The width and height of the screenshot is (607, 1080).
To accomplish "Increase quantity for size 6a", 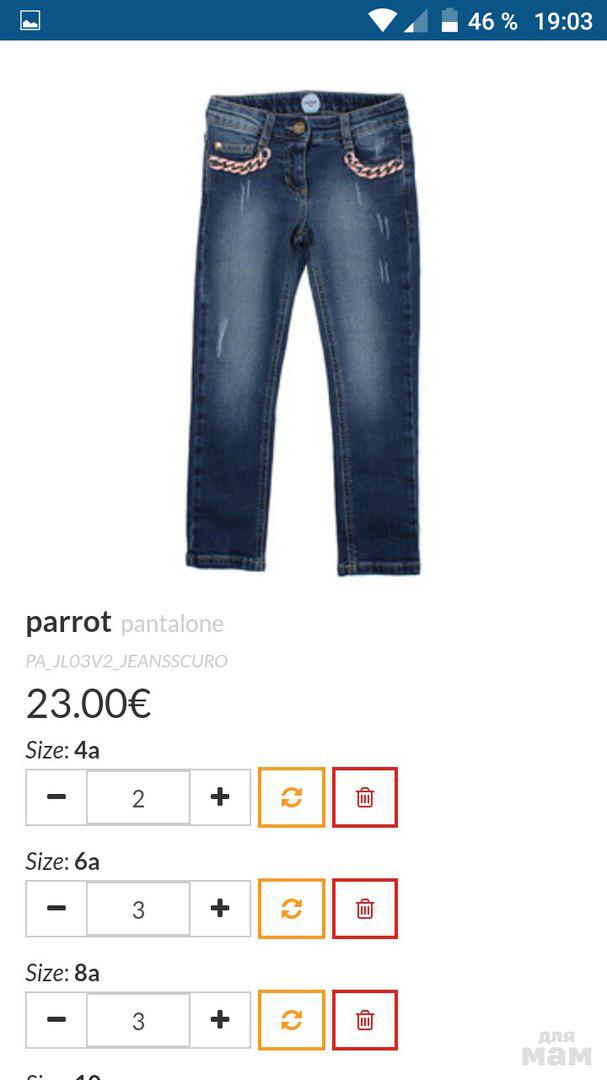I will click(x=220, y=908).
